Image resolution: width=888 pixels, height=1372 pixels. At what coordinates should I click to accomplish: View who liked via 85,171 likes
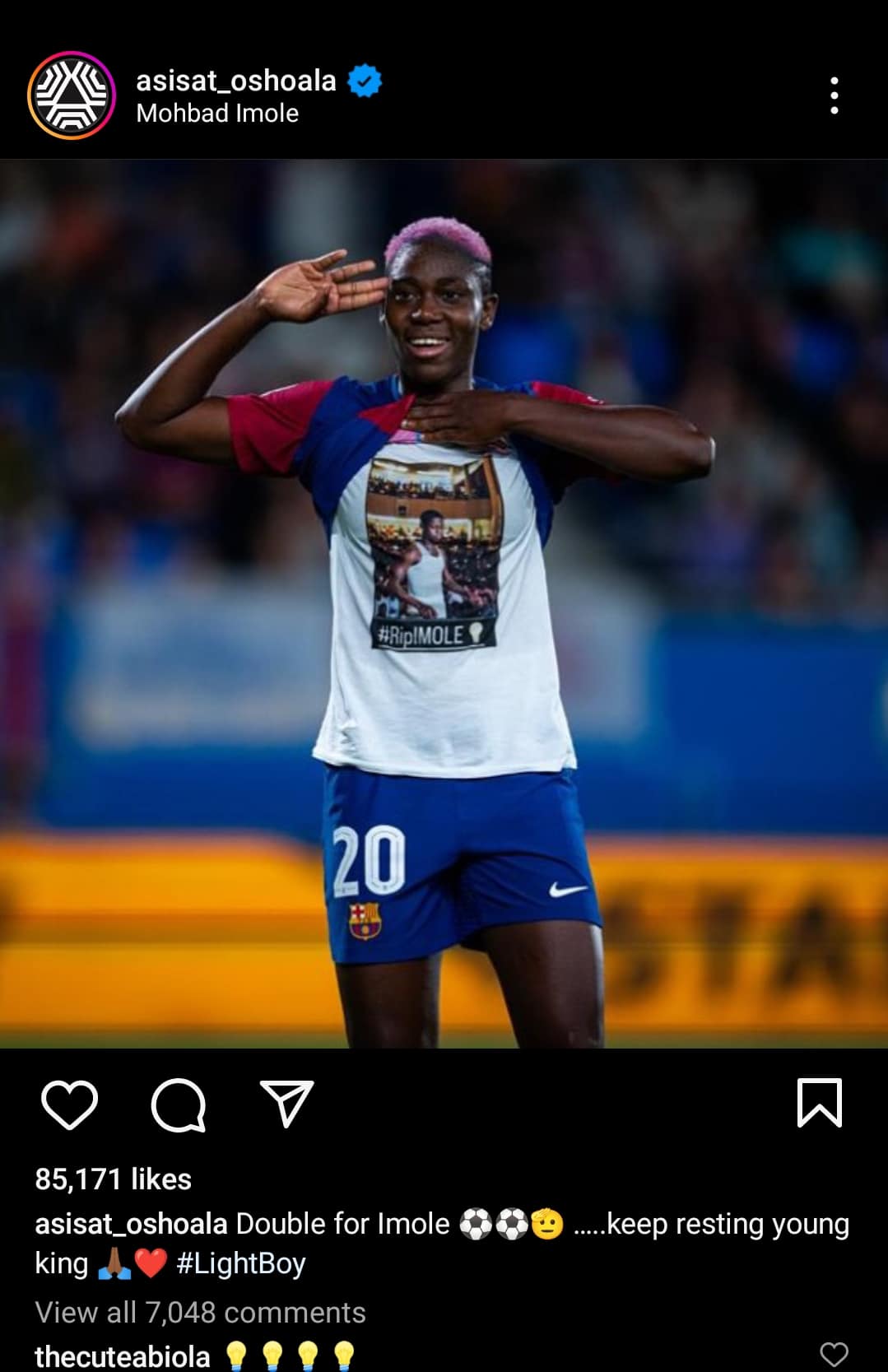(x=114, y=1179)
